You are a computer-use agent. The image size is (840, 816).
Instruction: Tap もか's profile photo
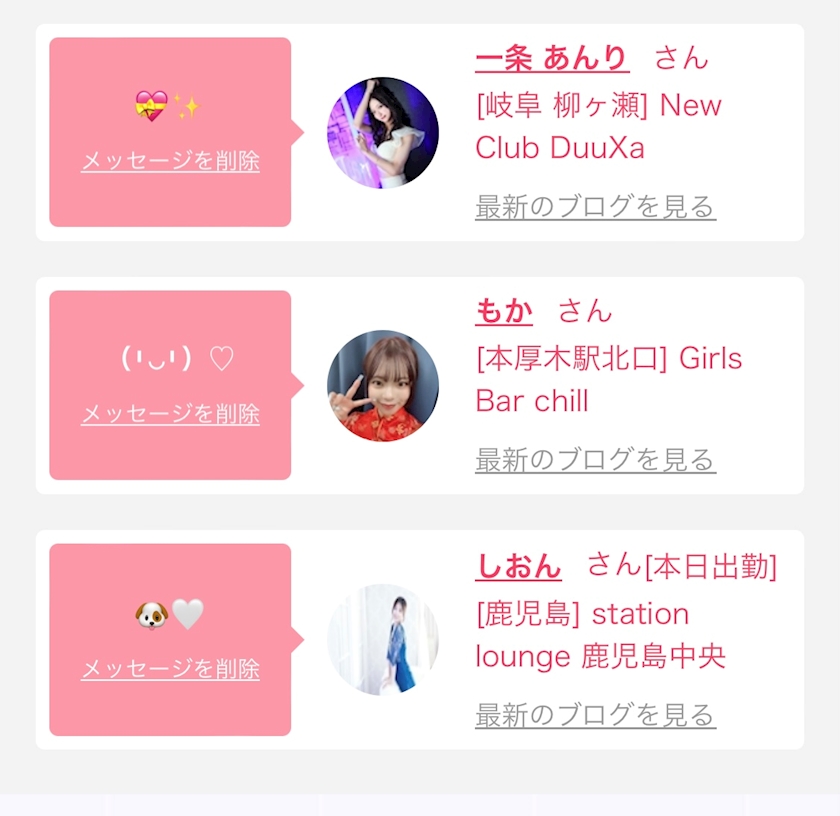383,386
